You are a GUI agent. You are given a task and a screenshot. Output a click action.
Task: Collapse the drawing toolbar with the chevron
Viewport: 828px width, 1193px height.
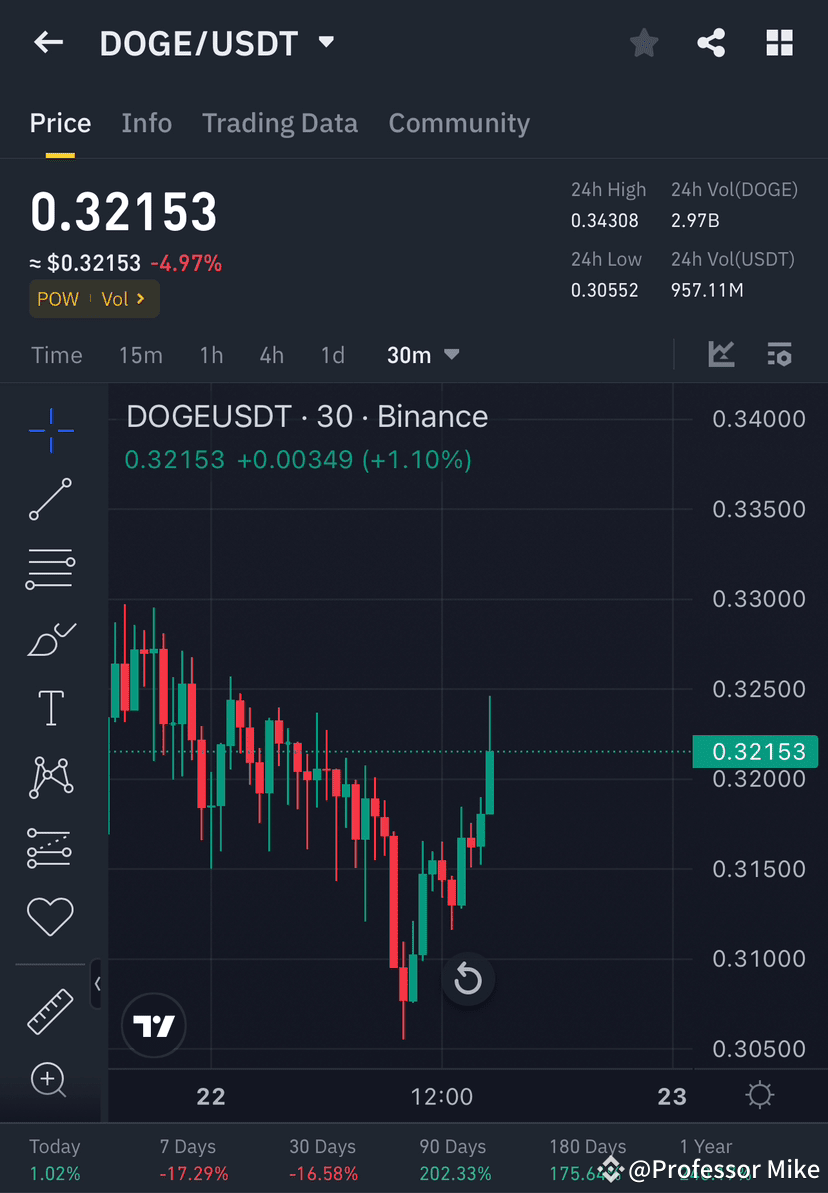99,983
